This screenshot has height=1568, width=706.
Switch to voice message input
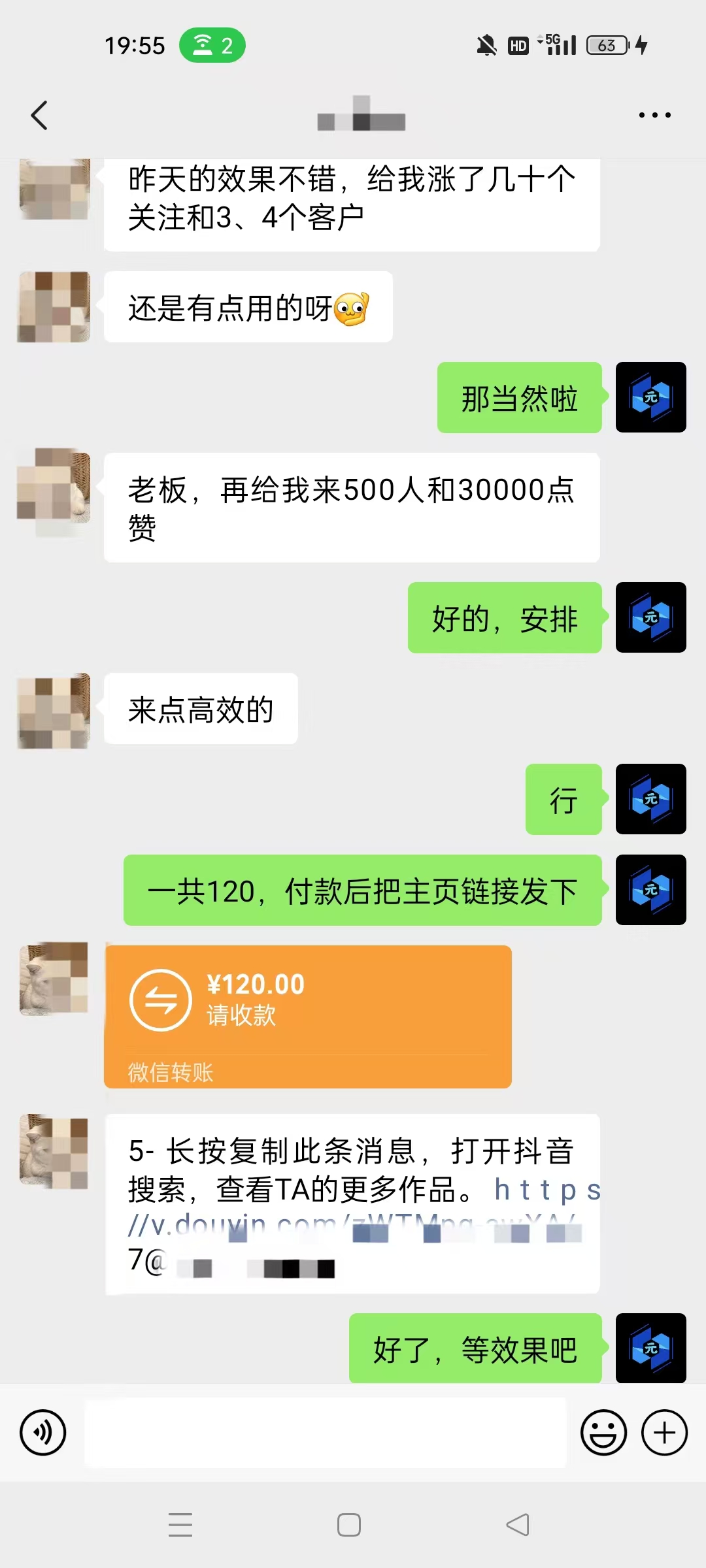[43, 1432]
